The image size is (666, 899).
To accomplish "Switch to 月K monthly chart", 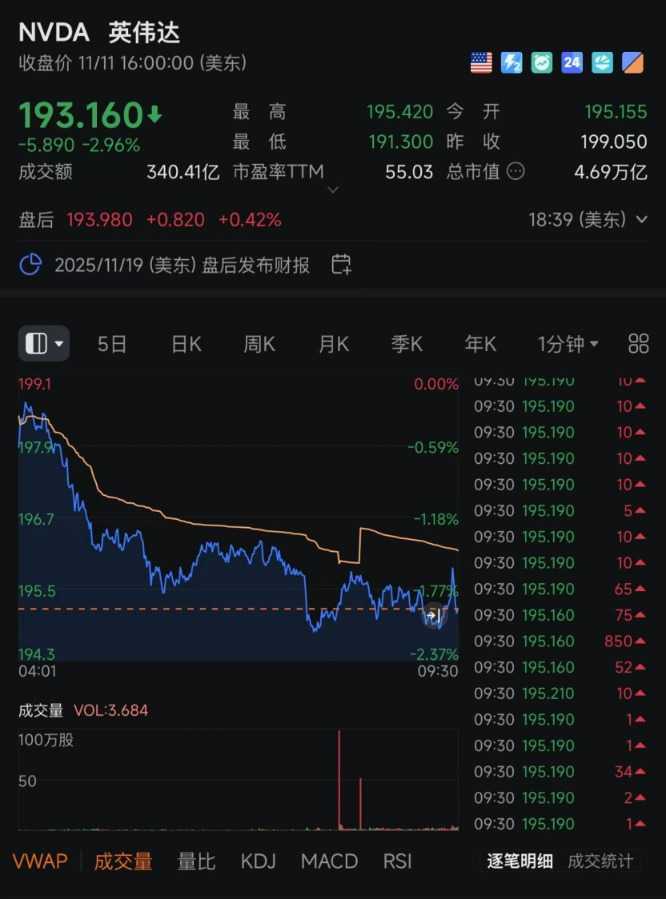I will tap(333, 344).
